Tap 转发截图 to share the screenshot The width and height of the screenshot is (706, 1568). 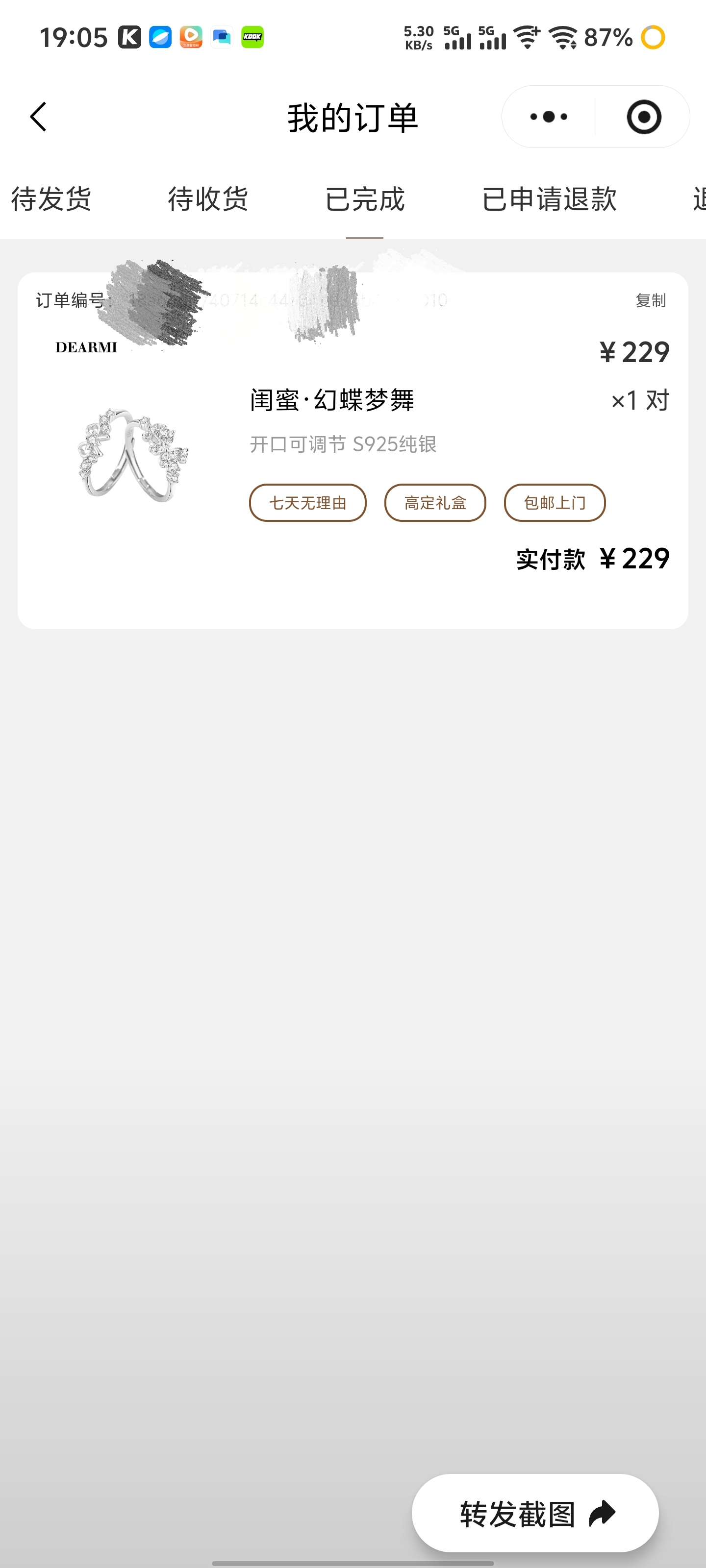click(x=535, y=1513)
